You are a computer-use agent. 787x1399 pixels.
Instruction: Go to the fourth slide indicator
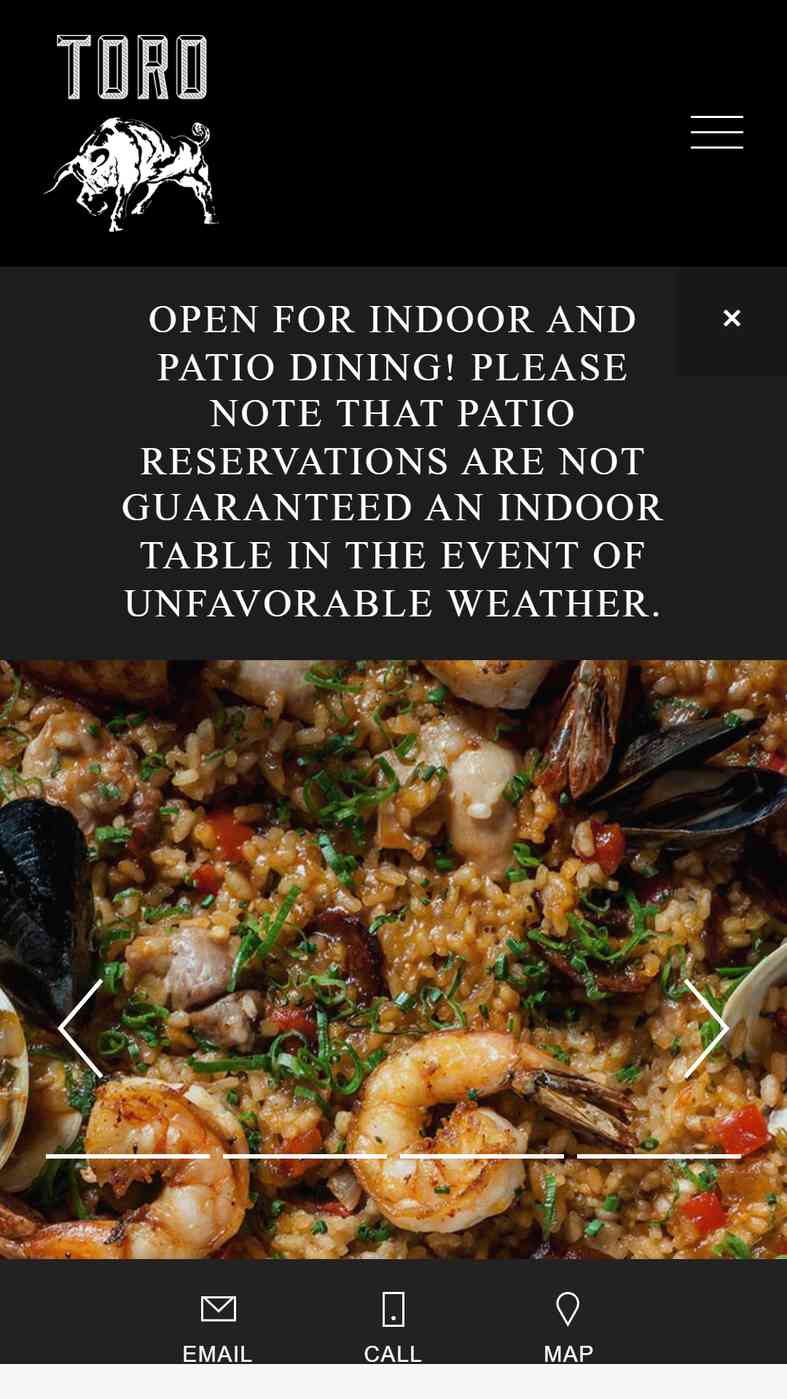pyautogui.click(x=659, y=1156)
